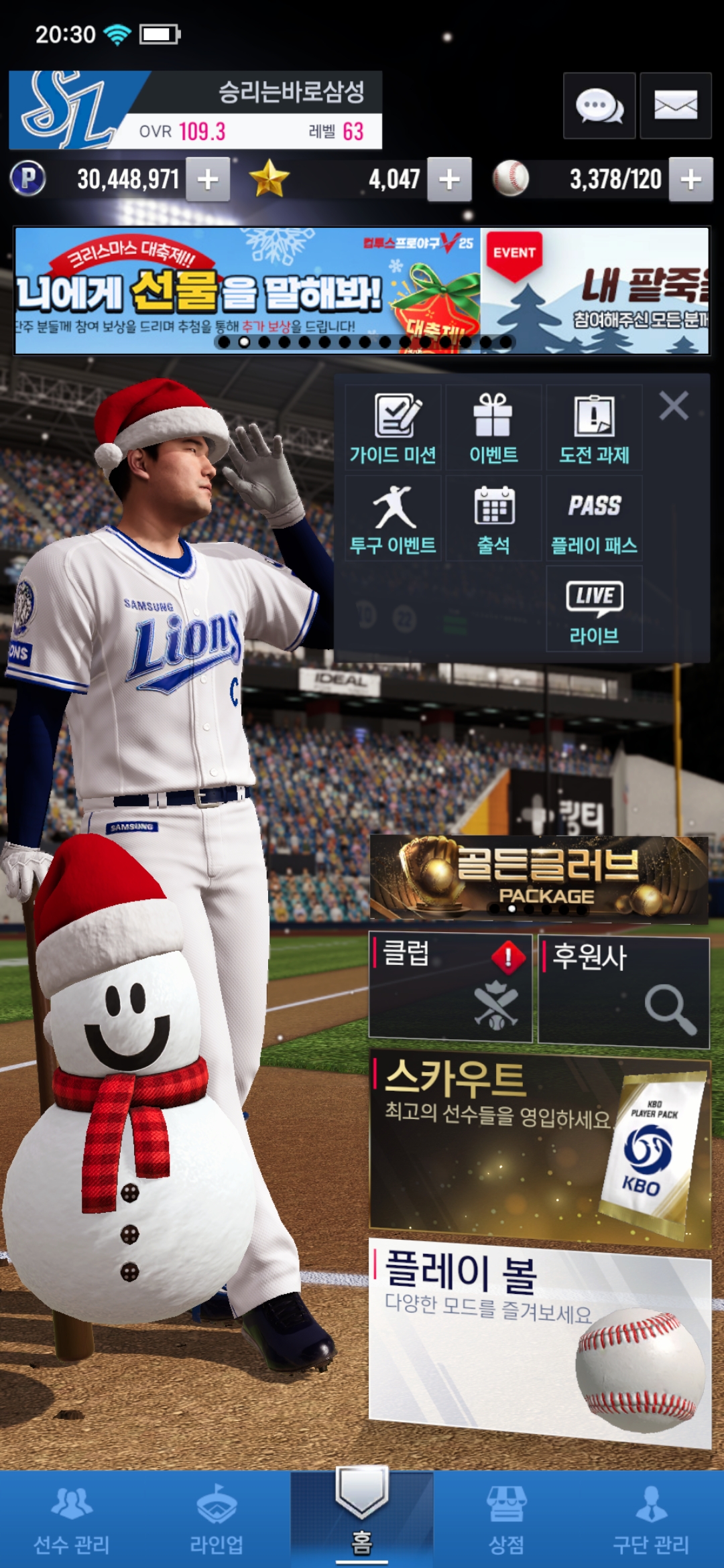Open the 이벤트 gift menu
Image resolution: width=724 pixels, height=1568 pixels.
click(x=493, y=428)
